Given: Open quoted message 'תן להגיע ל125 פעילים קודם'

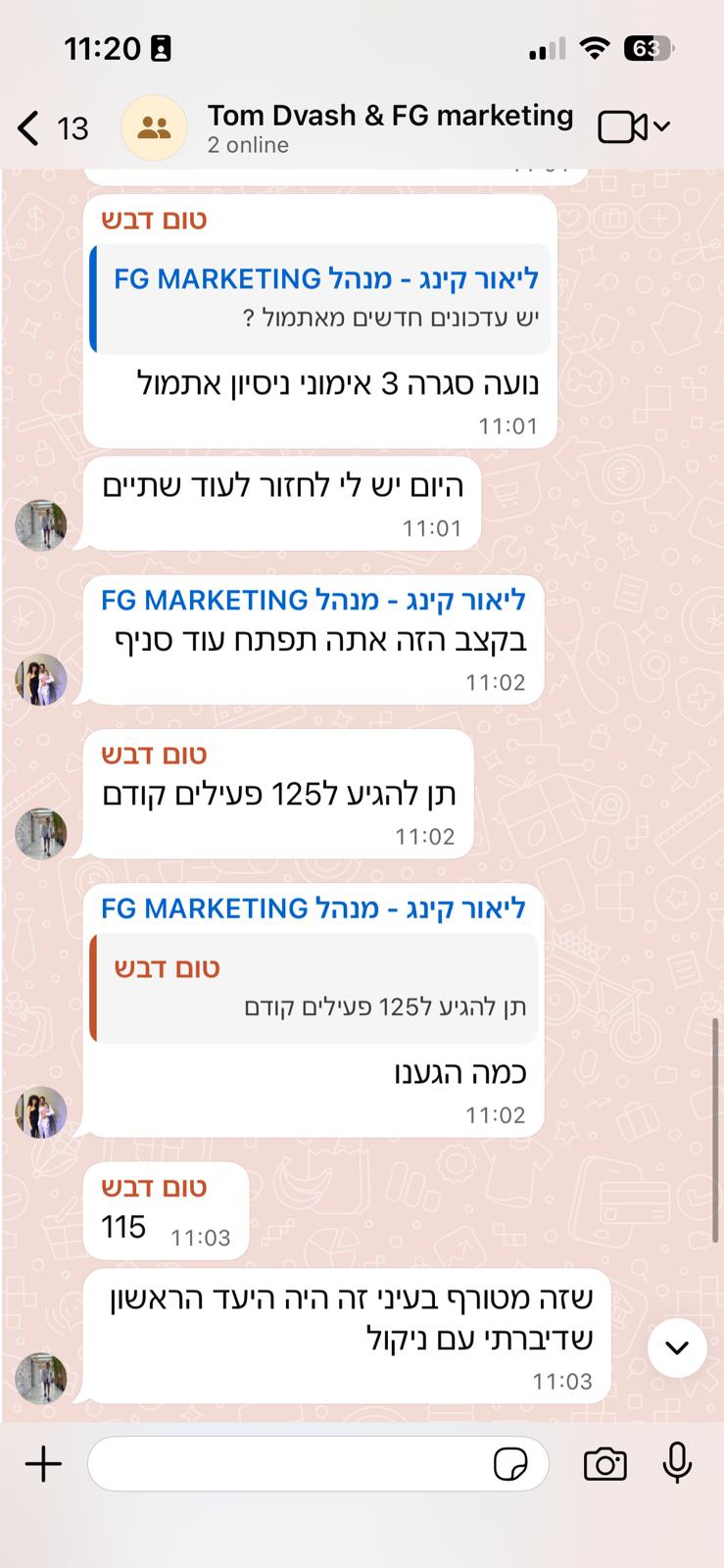Looking at the screenshot, I should coord(315,988).
